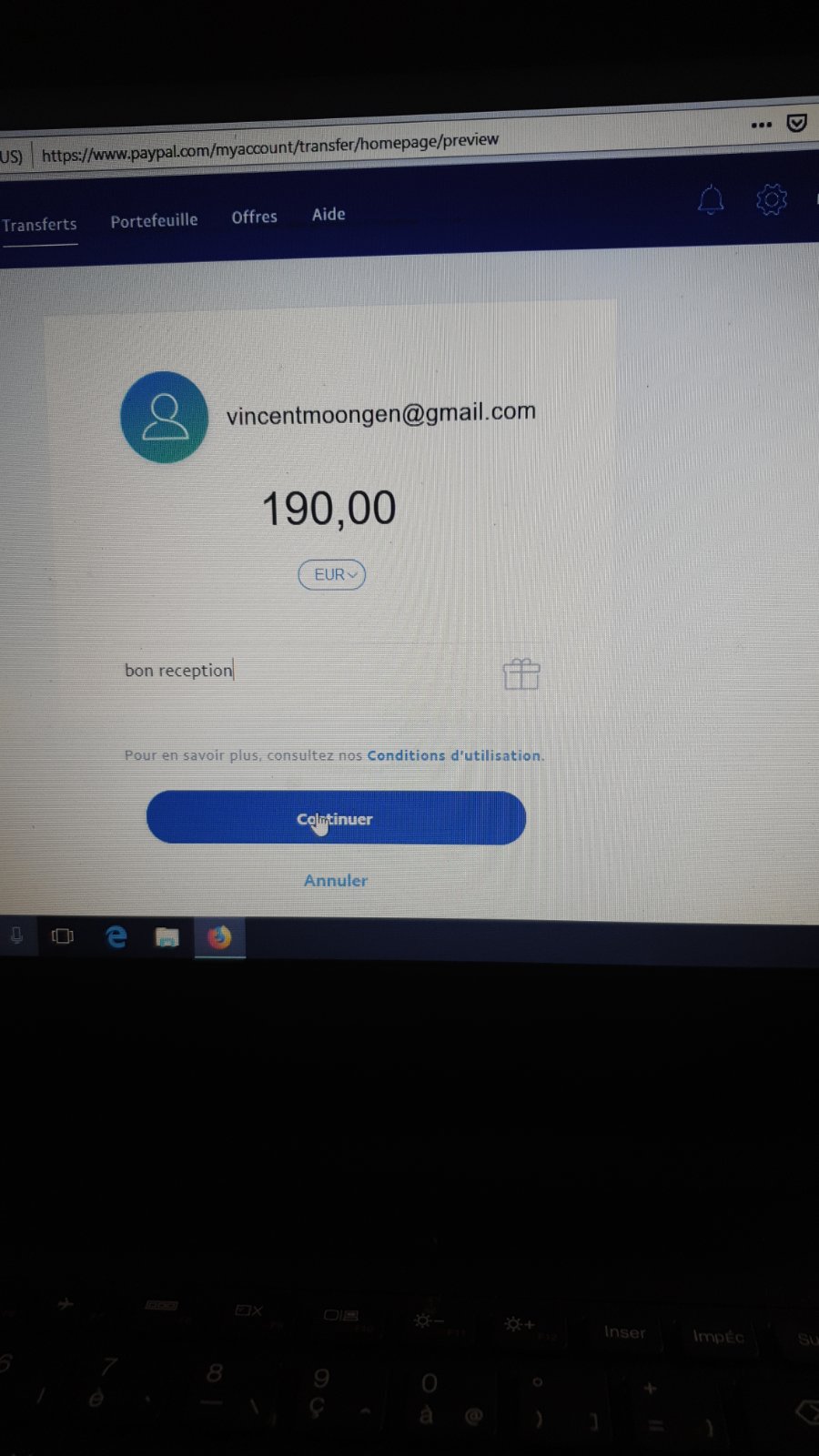This screenshot has height=1456, width=819.
Task: Open the notifications bell
Action: click(x=711, y=200)
